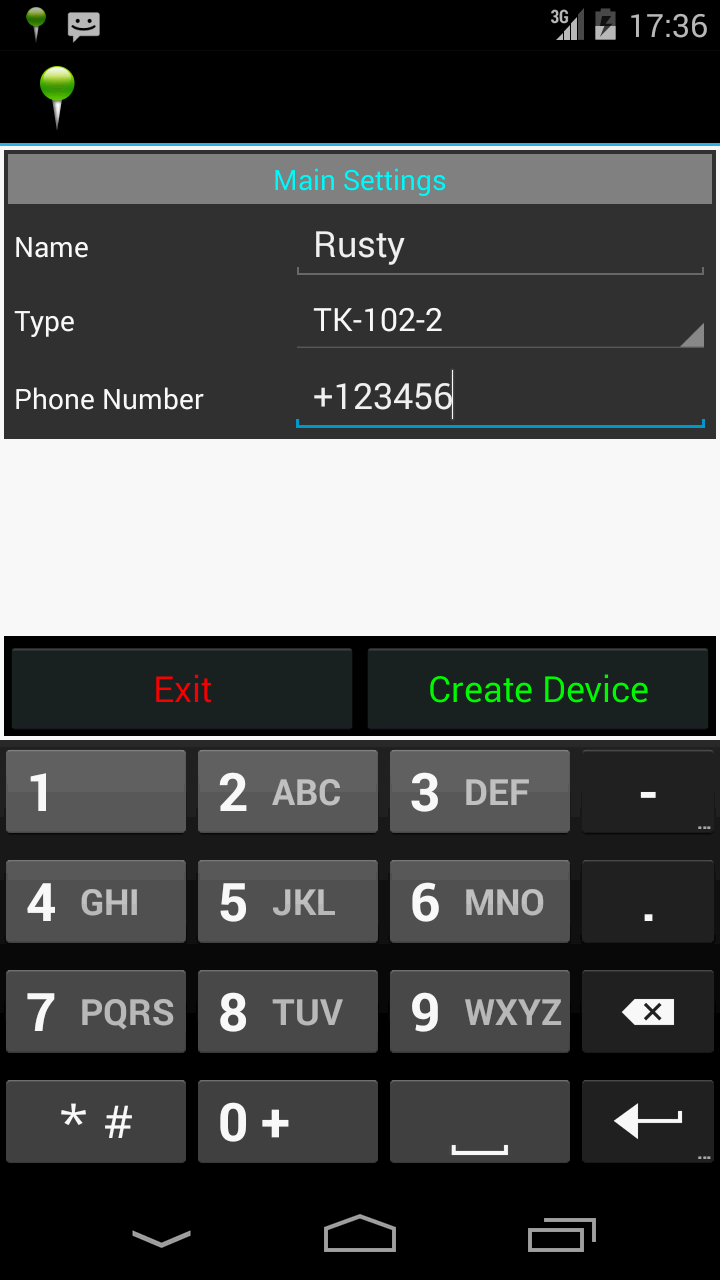Tap the keyboard enter key

pos(648,1121)
